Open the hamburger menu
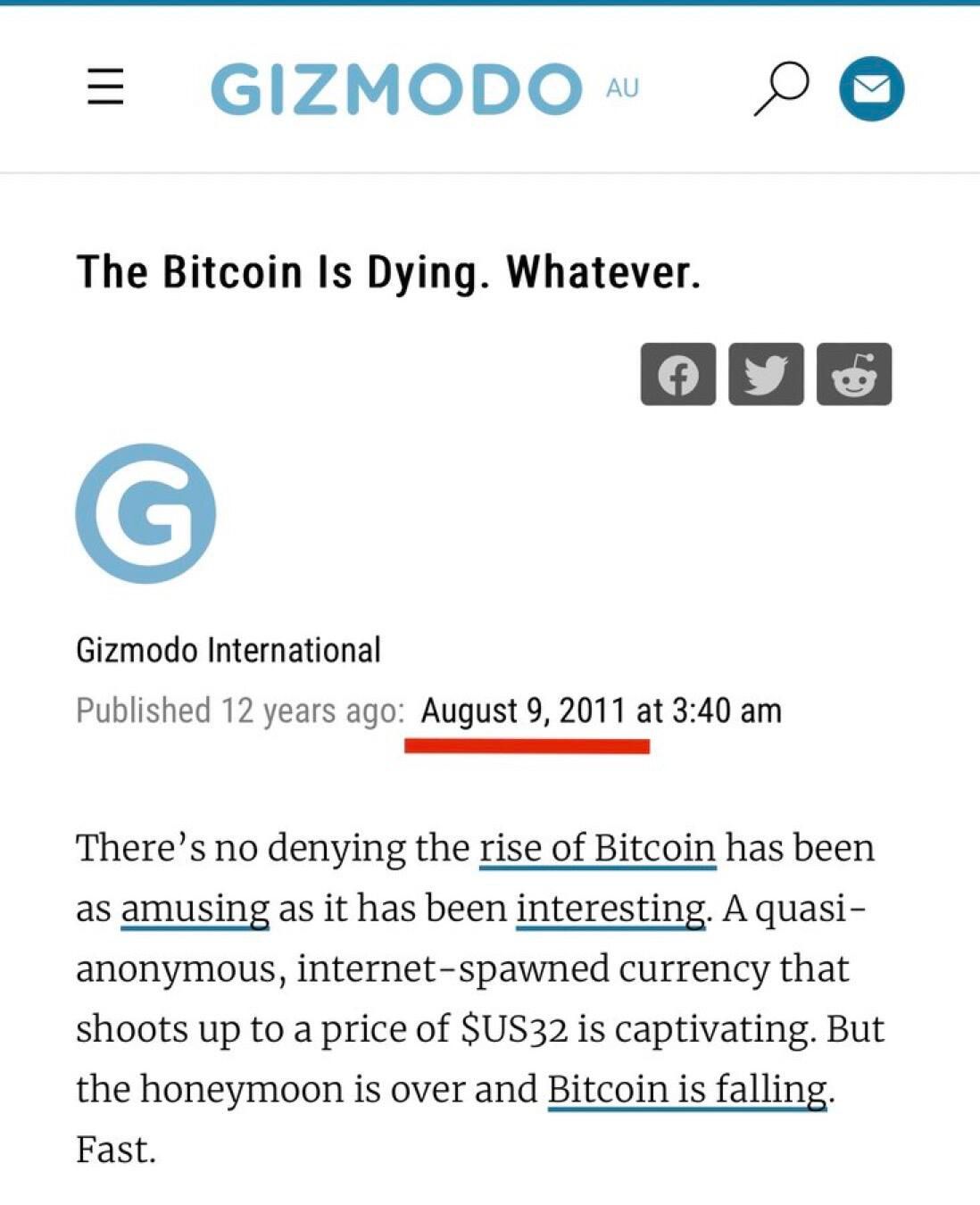 (104, 88)
